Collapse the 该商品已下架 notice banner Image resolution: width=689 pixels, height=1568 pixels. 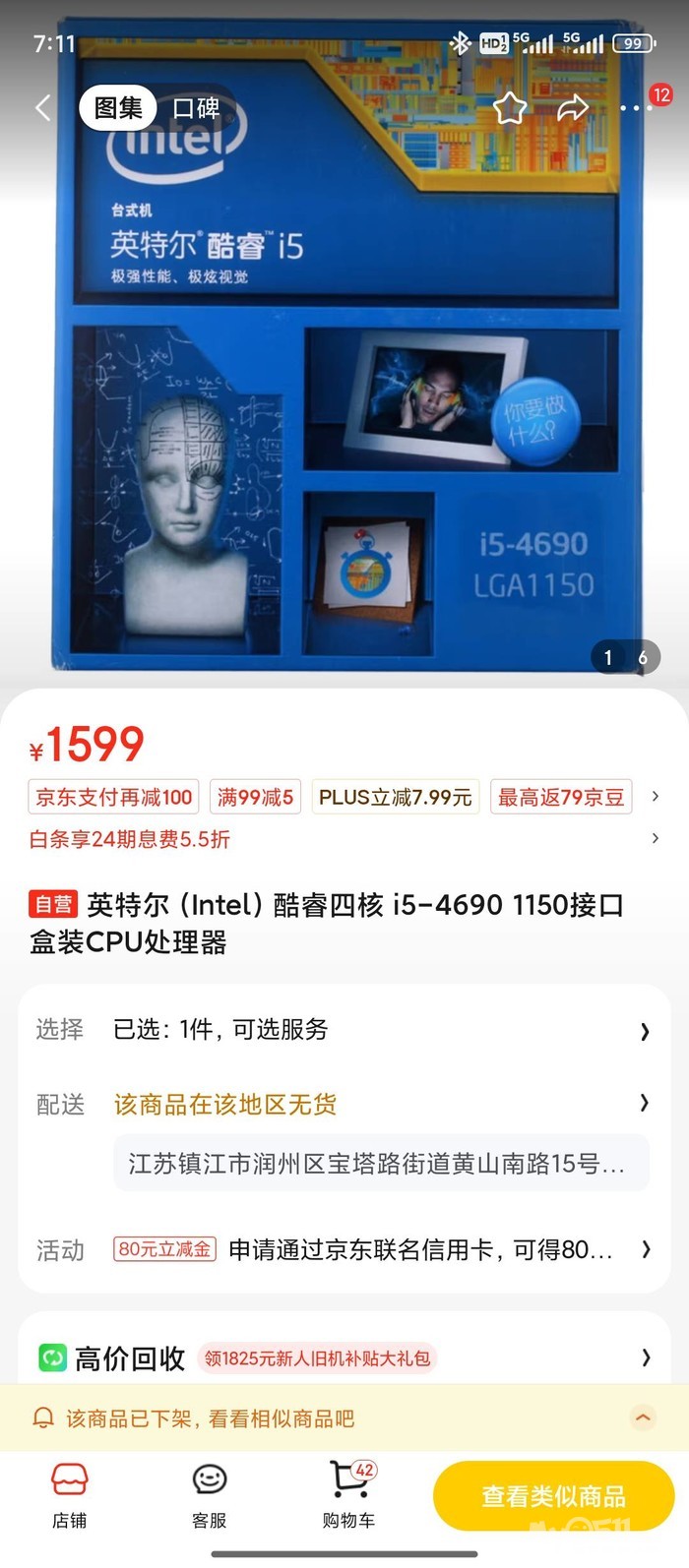[643, 1417]
